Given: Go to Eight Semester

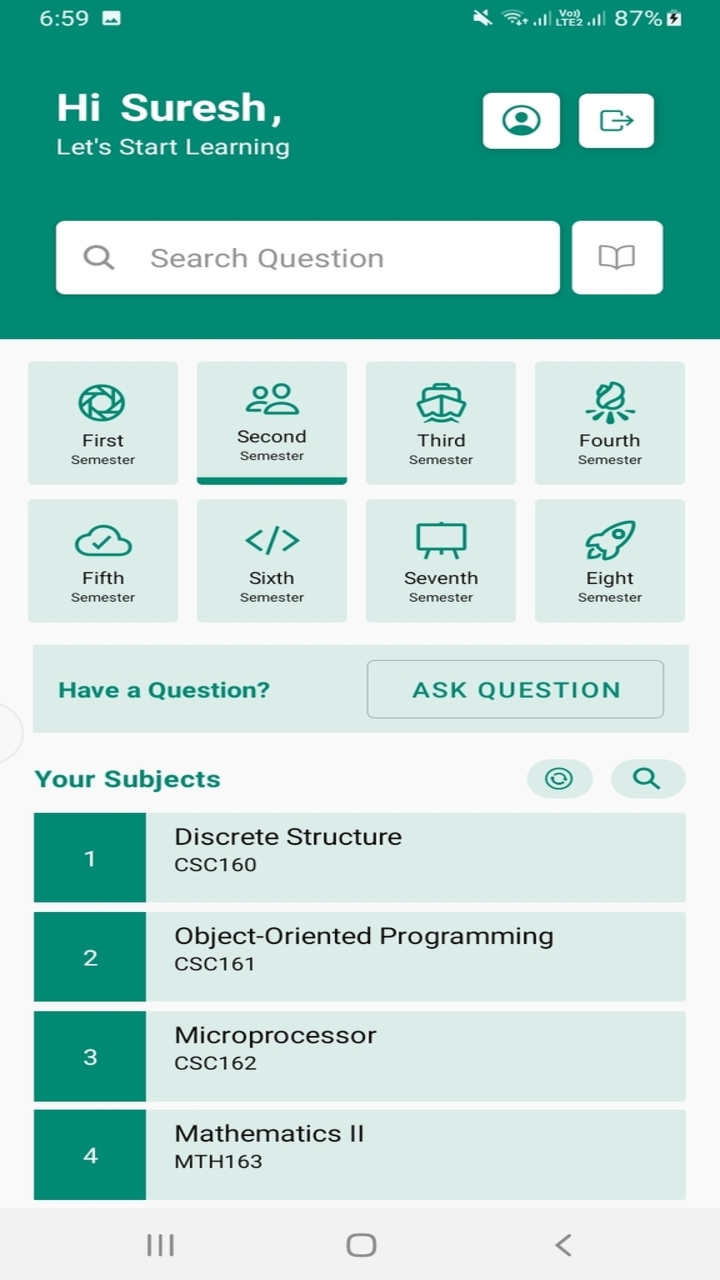Looking at the screenshot, I should pyautogui.click(x=610, y=561).
